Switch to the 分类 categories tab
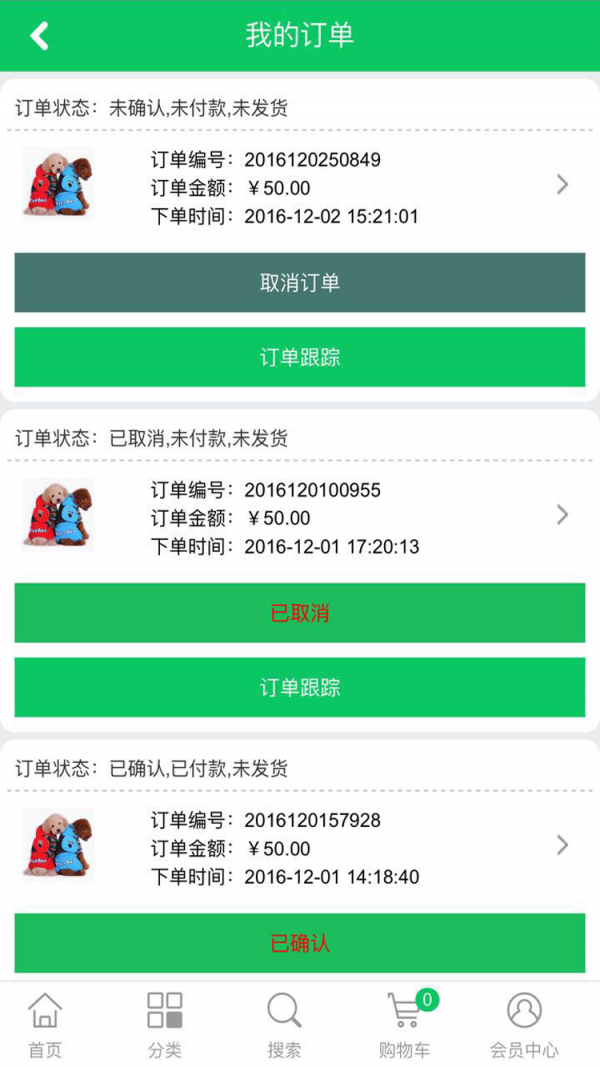 pyautogui.click(x=165, y=1025)
